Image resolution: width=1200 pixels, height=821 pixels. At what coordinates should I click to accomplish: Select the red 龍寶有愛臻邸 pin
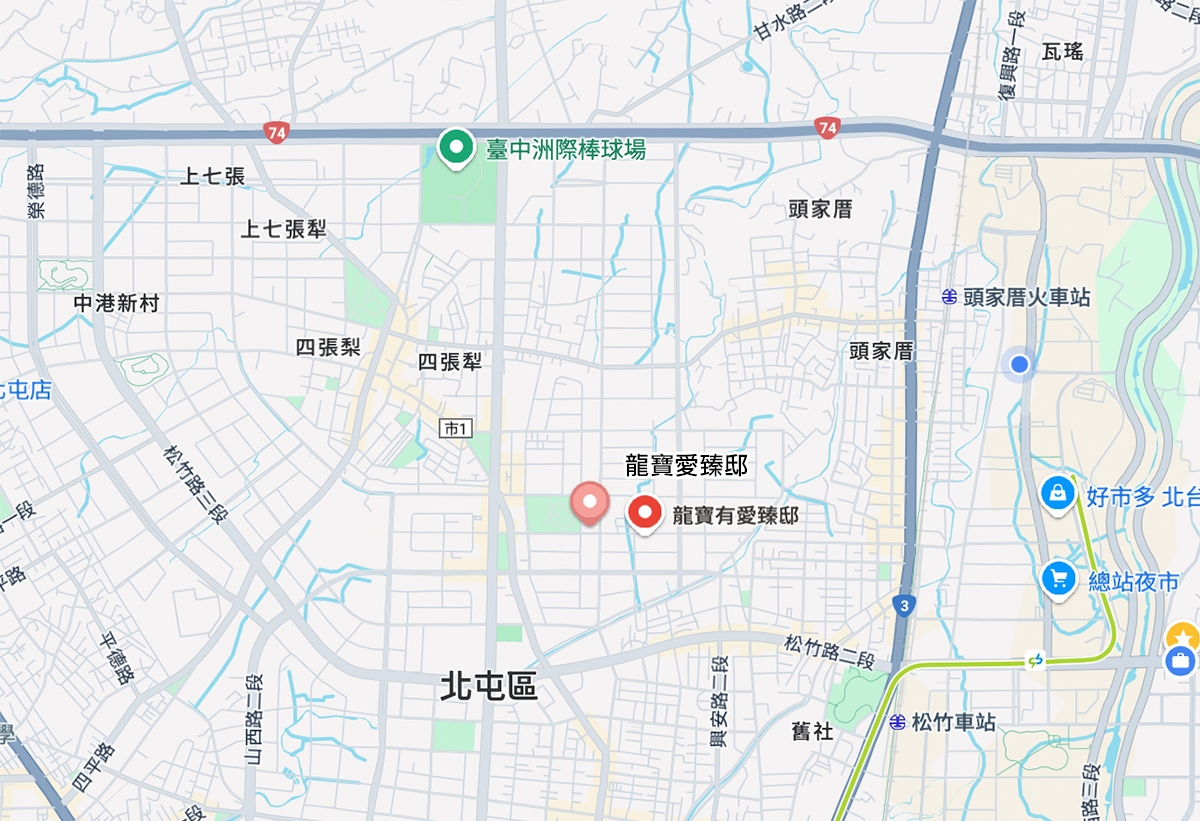(645, 514)
